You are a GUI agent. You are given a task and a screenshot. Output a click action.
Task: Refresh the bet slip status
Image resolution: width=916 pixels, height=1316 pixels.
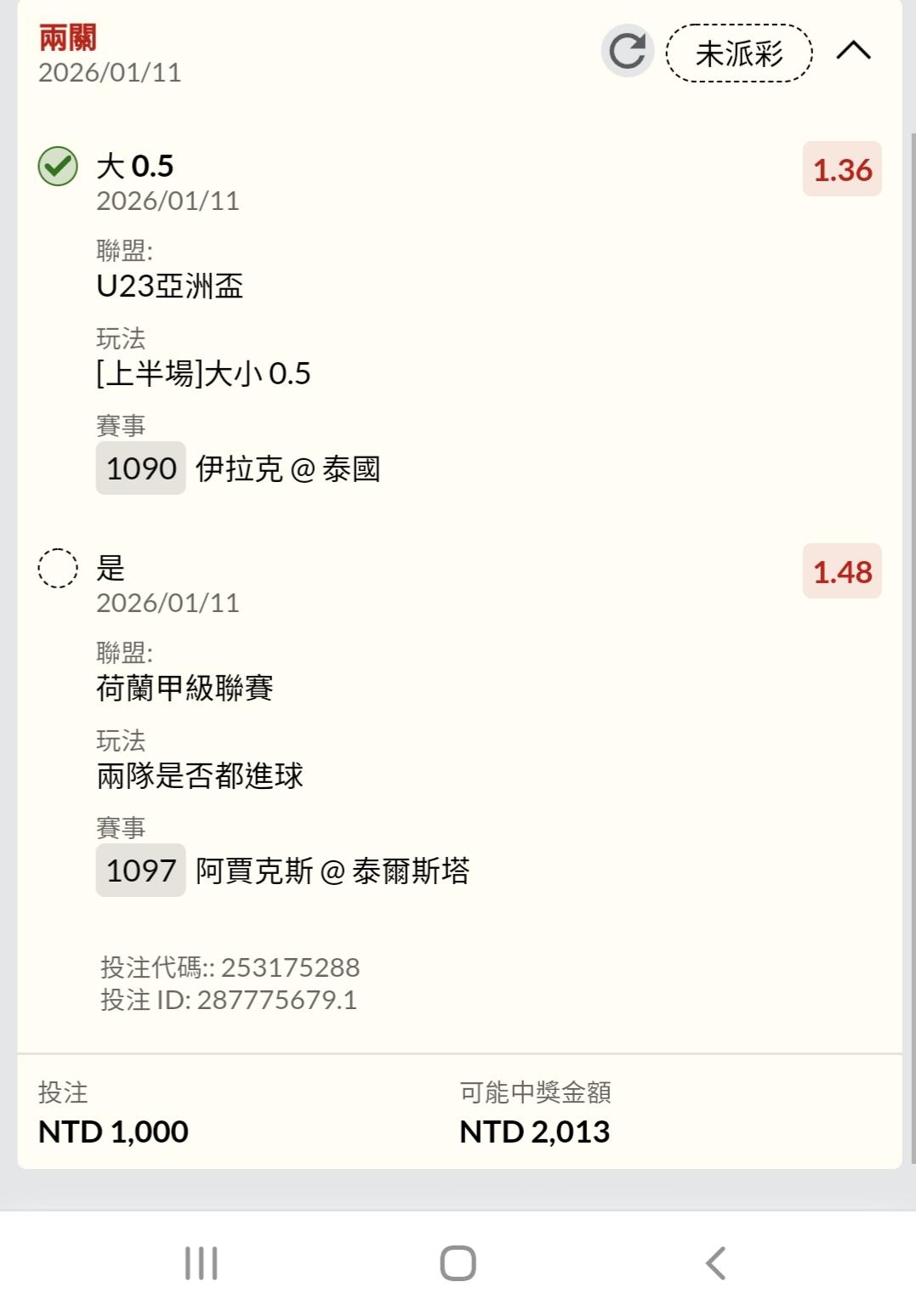pyautogui.click(x=628, y=51)
